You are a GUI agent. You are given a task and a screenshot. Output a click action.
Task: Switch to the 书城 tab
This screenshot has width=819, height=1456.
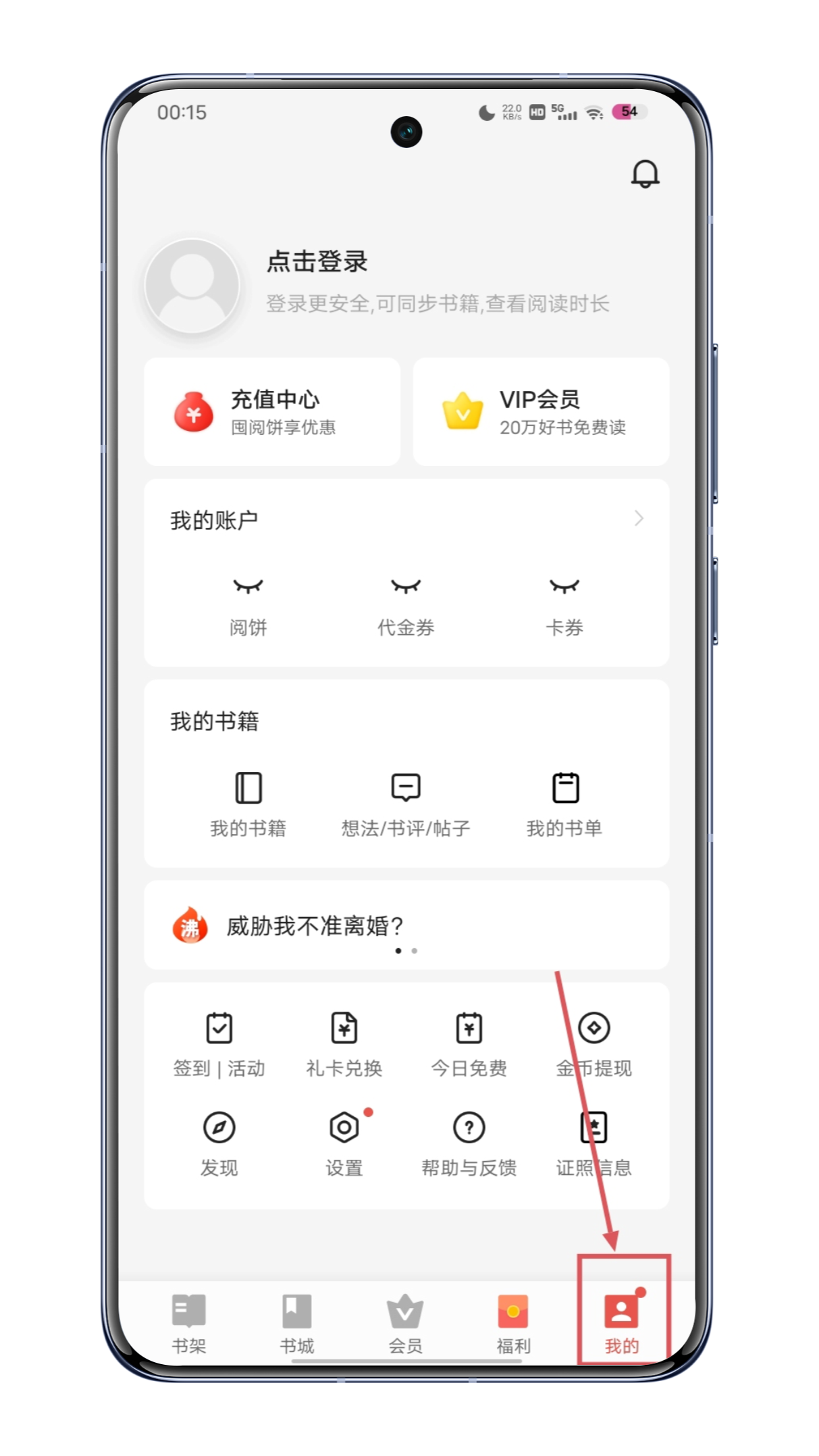coord(297,1322)
